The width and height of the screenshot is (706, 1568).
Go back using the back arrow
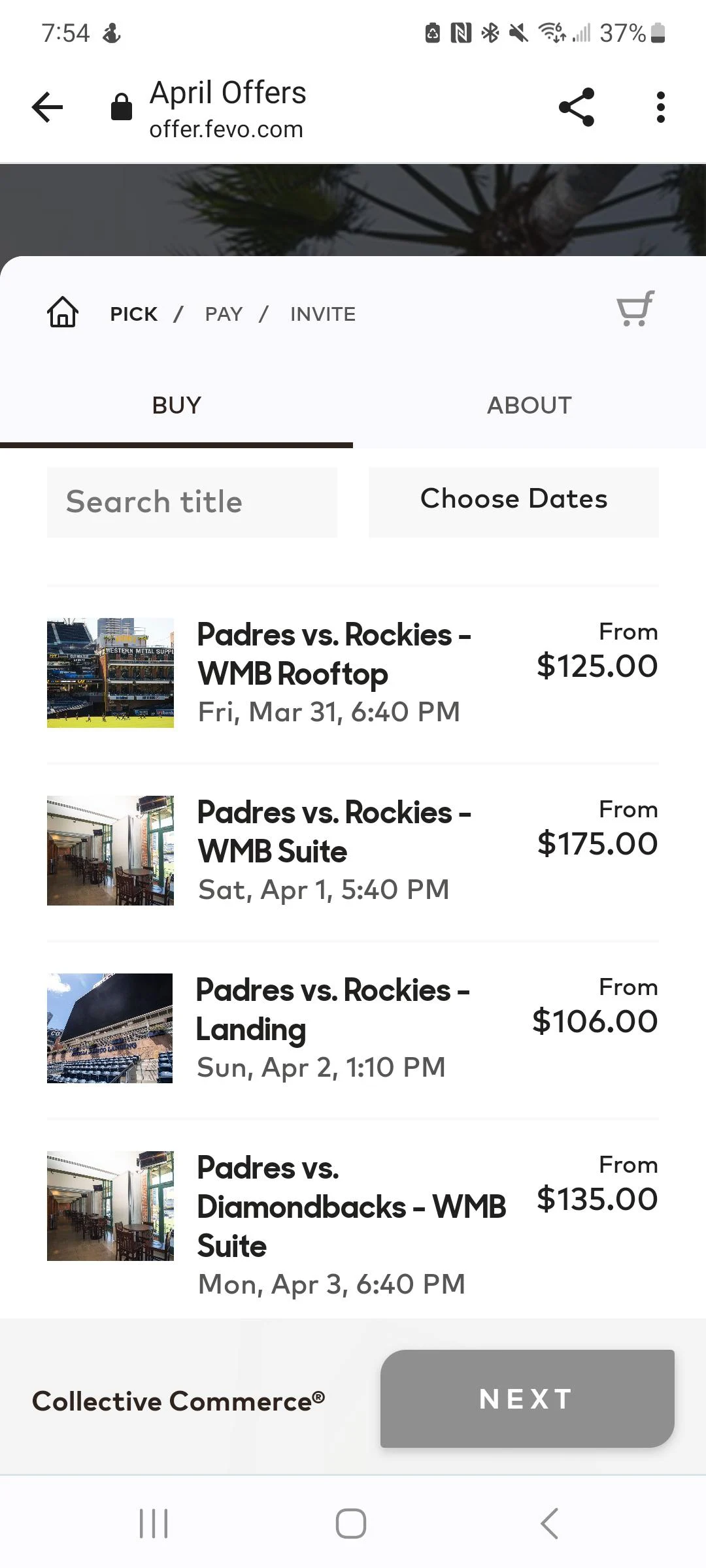click(46, 106)
